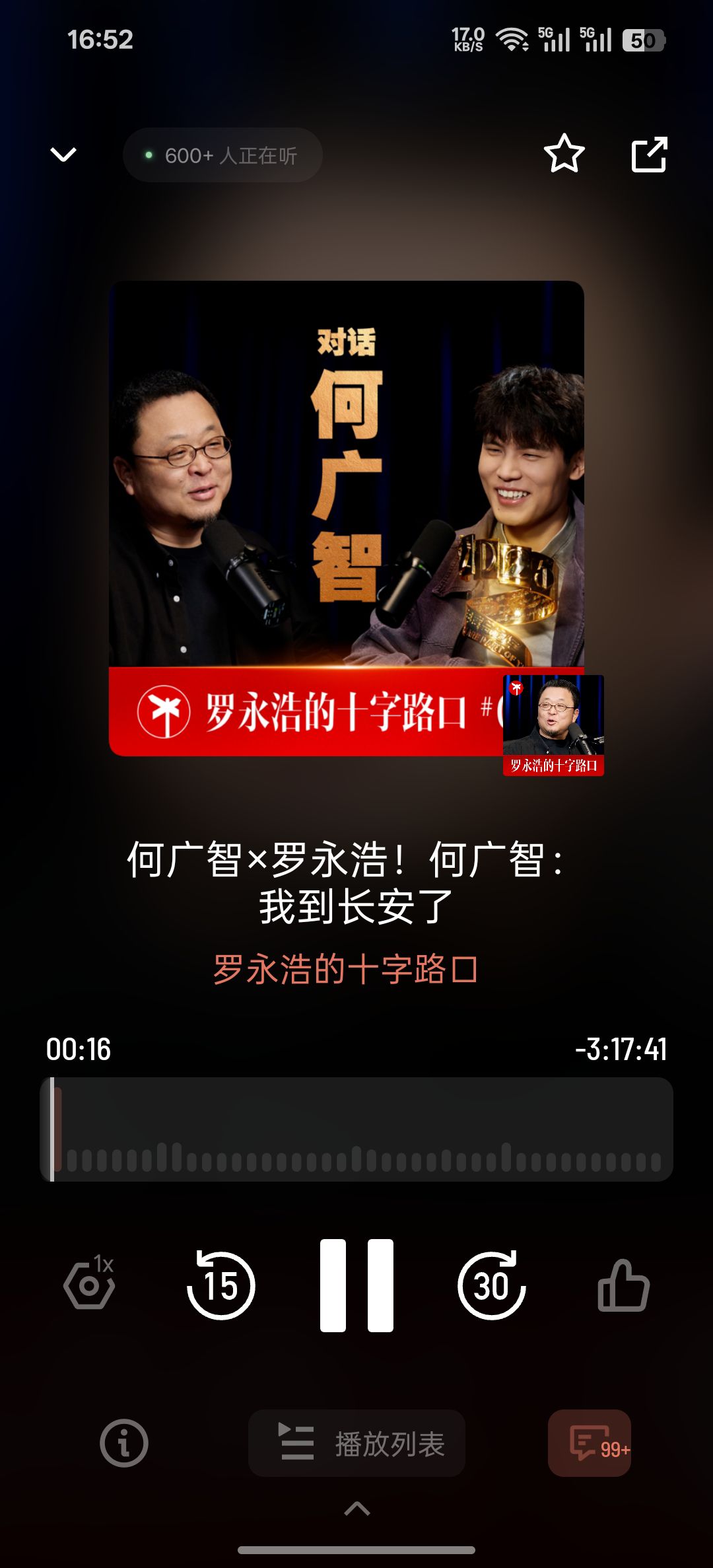
Task: Skip forward 30 seconds
Action: pyautogui.click(x=491, y=1285)
